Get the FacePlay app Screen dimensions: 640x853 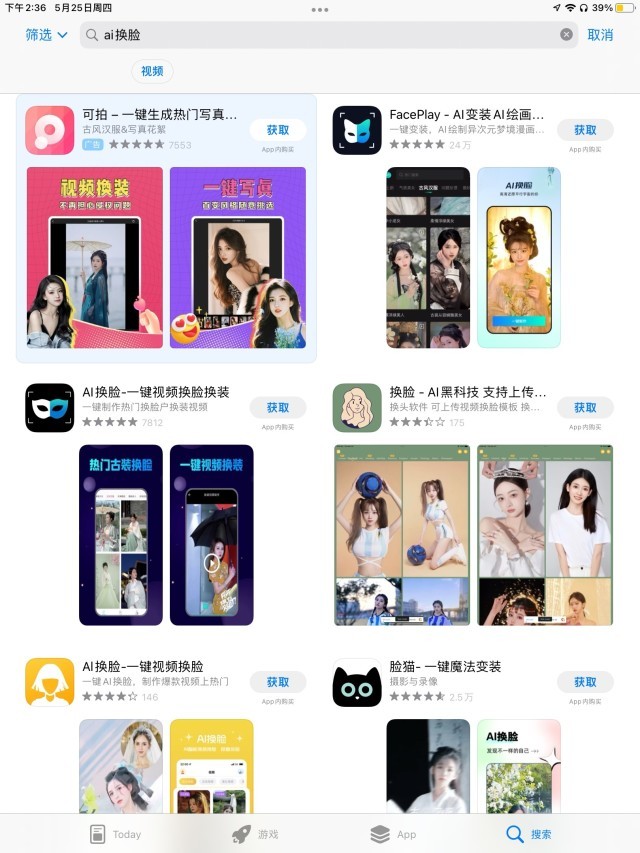point(585,130)
